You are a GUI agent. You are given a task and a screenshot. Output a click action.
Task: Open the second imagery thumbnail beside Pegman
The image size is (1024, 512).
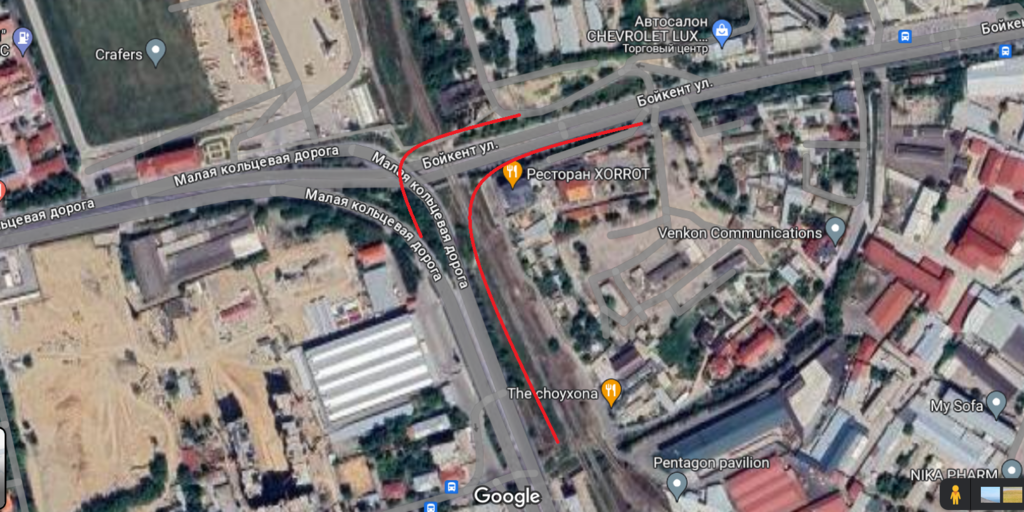1011,494
